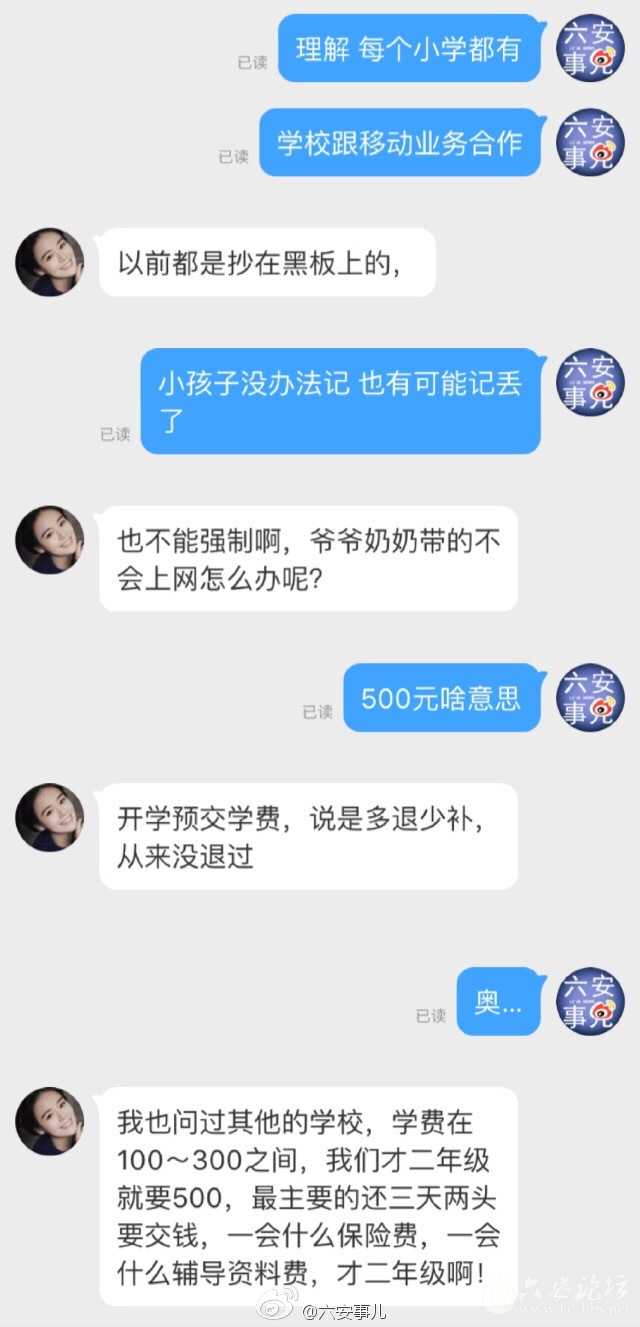This screenshot has width=640, height=1327.
Task: Open the avatar beside '开学预交学费' message
Action: [49, 817]
